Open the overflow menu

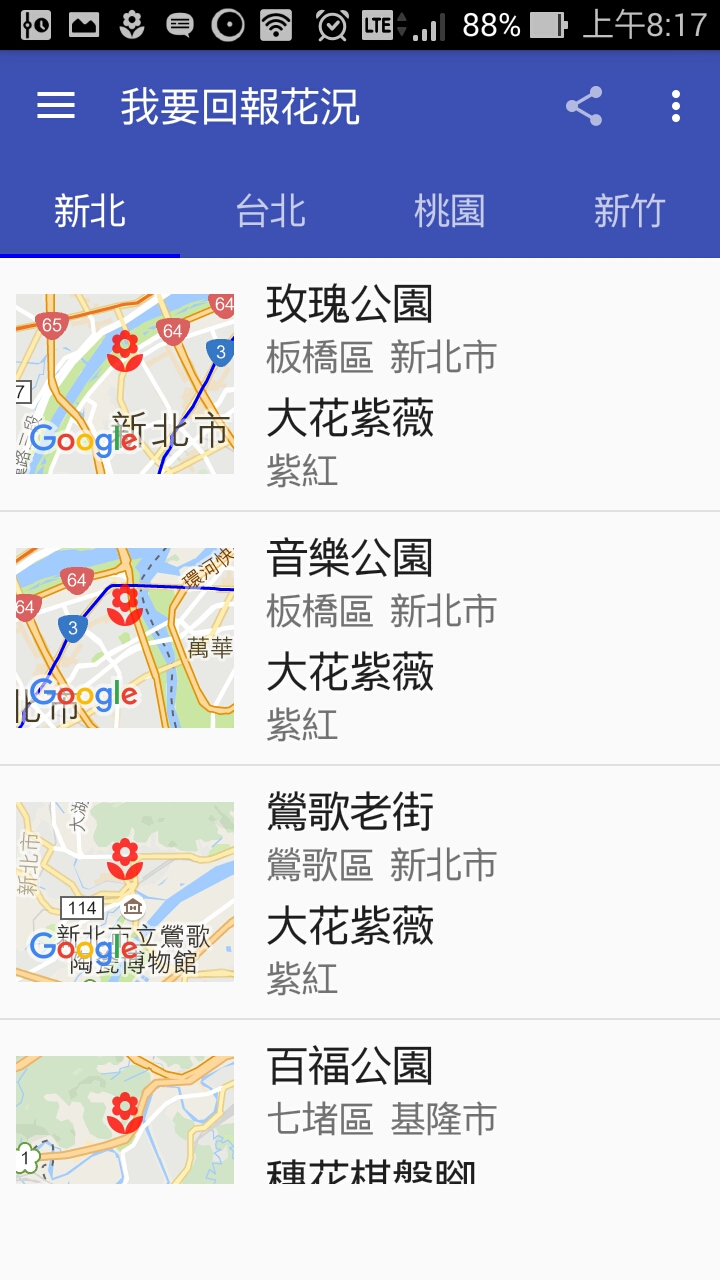tap(676, 106)
